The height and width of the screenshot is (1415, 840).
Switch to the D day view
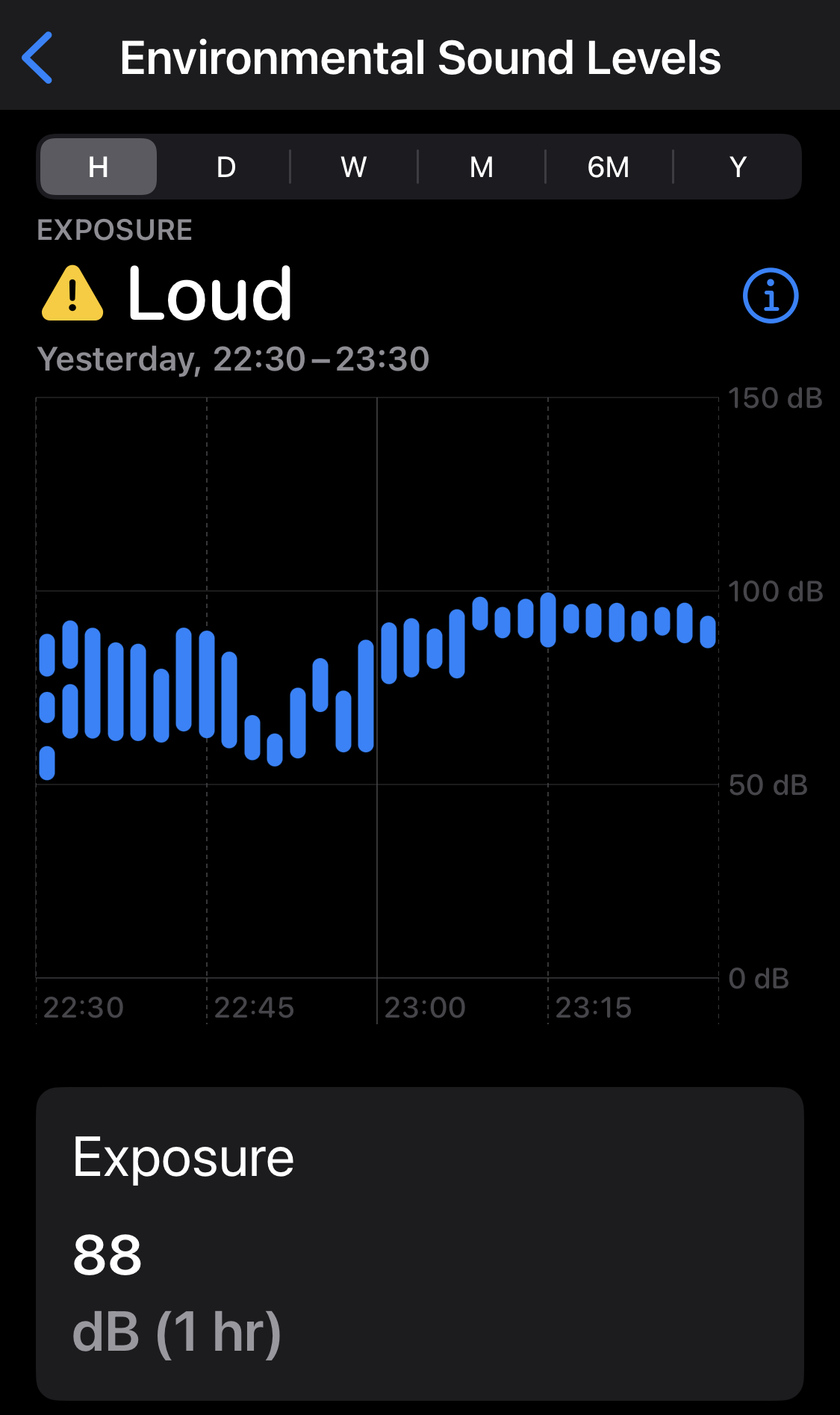226,167
